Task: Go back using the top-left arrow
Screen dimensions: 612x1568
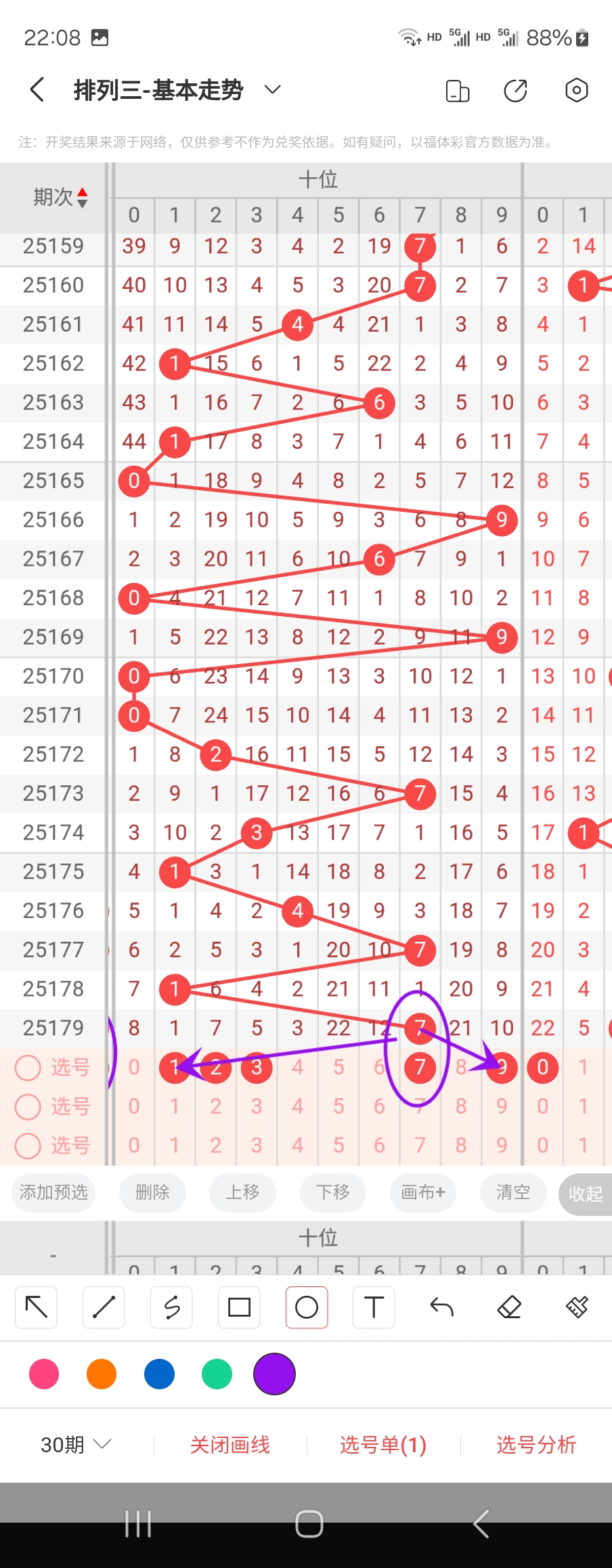Action: tap(37, 90)
